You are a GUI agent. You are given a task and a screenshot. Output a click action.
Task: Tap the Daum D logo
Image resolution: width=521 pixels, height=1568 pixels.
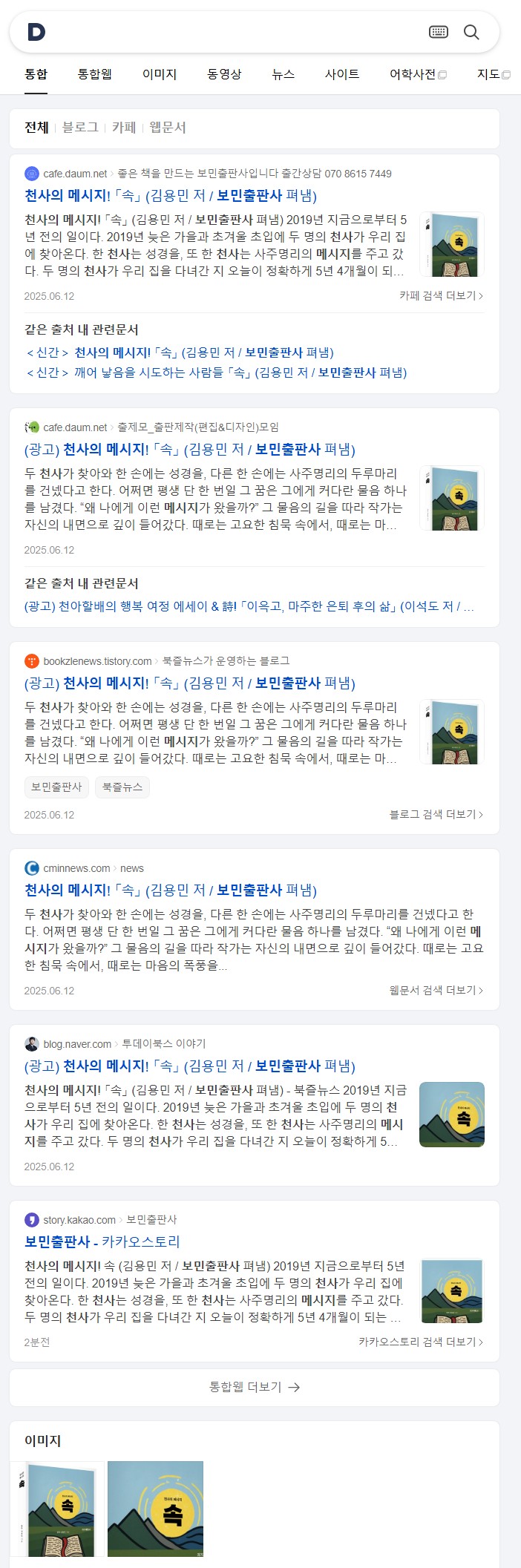pyautogui.click(x=36, y=32)
